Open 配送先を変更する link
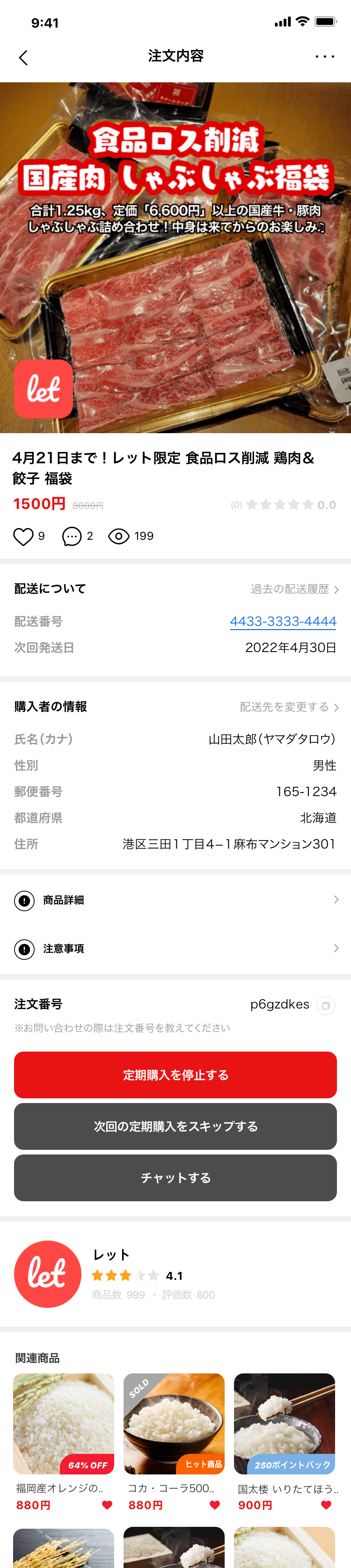Image resolution: width=351 pixels, height=1568 pixels. coord(289,707)
